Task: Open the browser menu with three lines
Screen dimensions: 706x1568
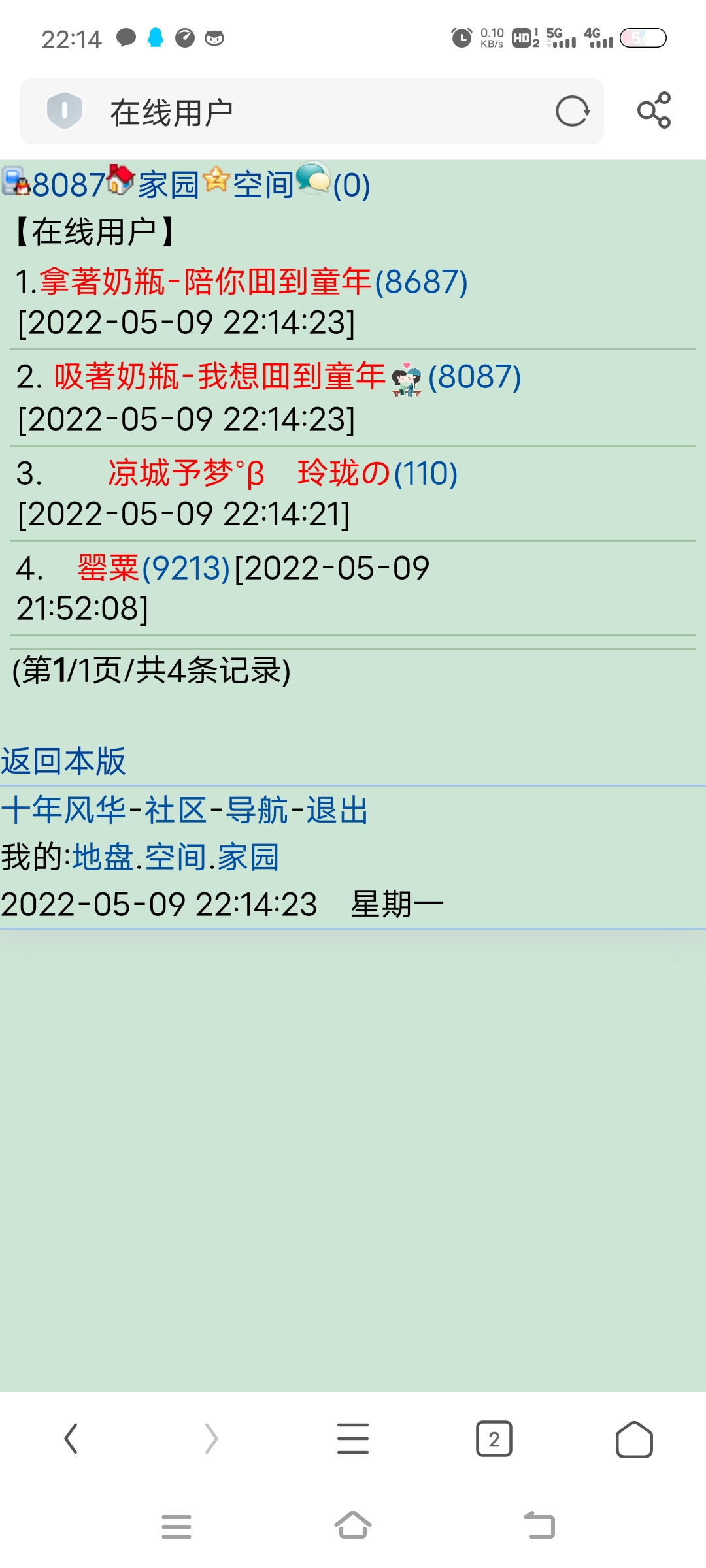Action: pyautogui.click(x=353, y=1439)
